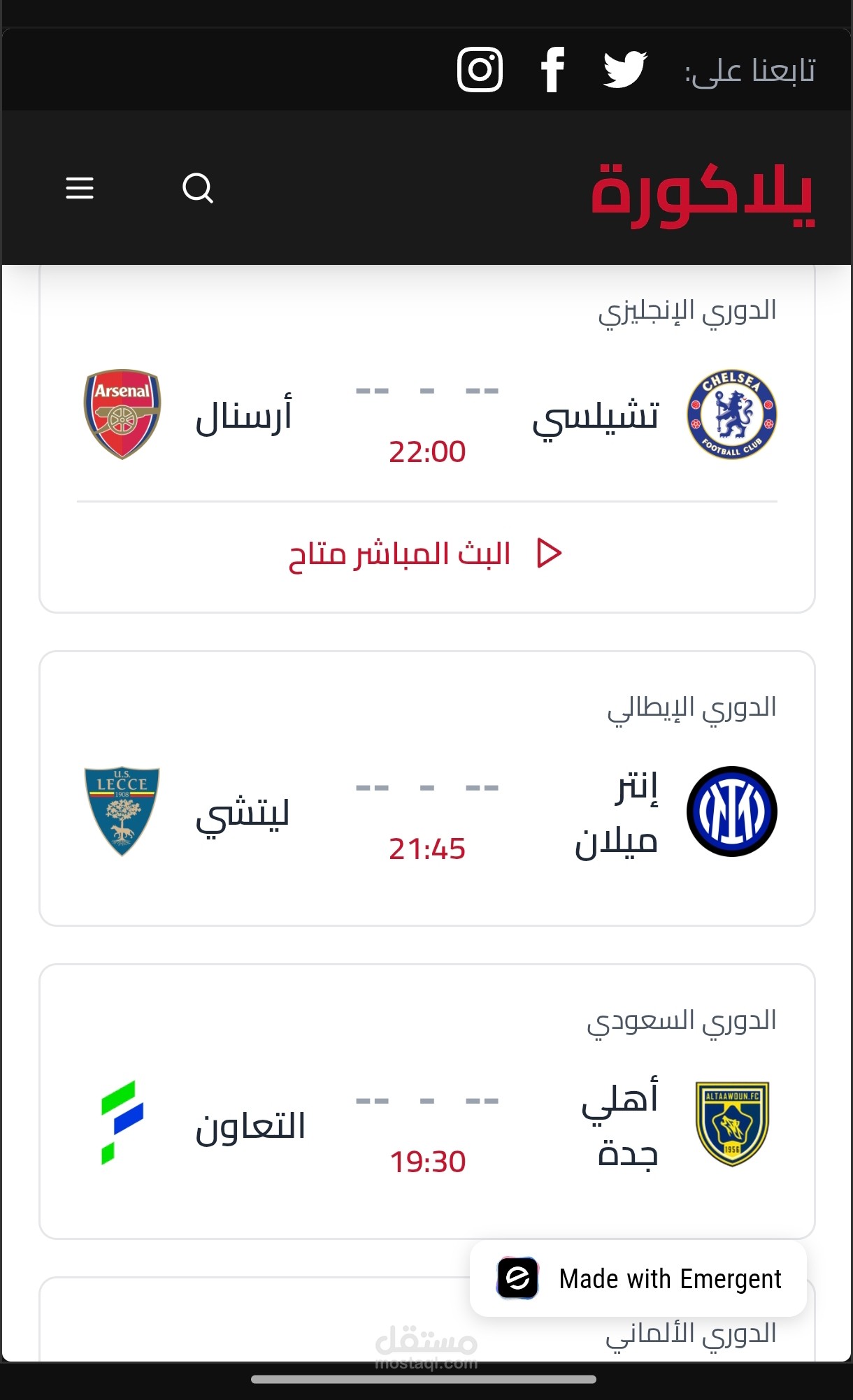Watch البث المباشر متاح live stream

point(425,554)
